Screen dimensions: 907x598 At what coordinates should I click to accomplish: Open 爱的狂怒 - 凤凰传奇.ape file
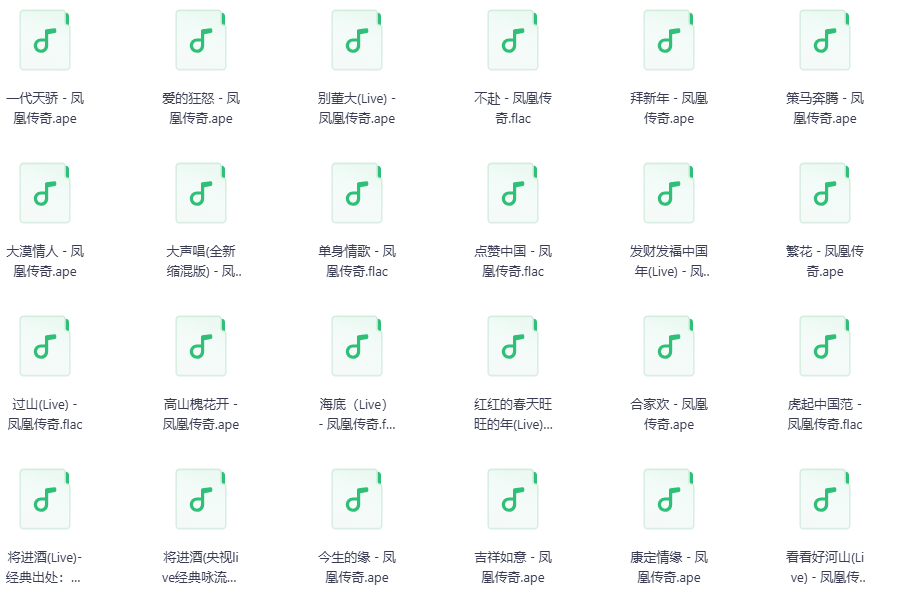pyautogui.click(x=201, y=41)
